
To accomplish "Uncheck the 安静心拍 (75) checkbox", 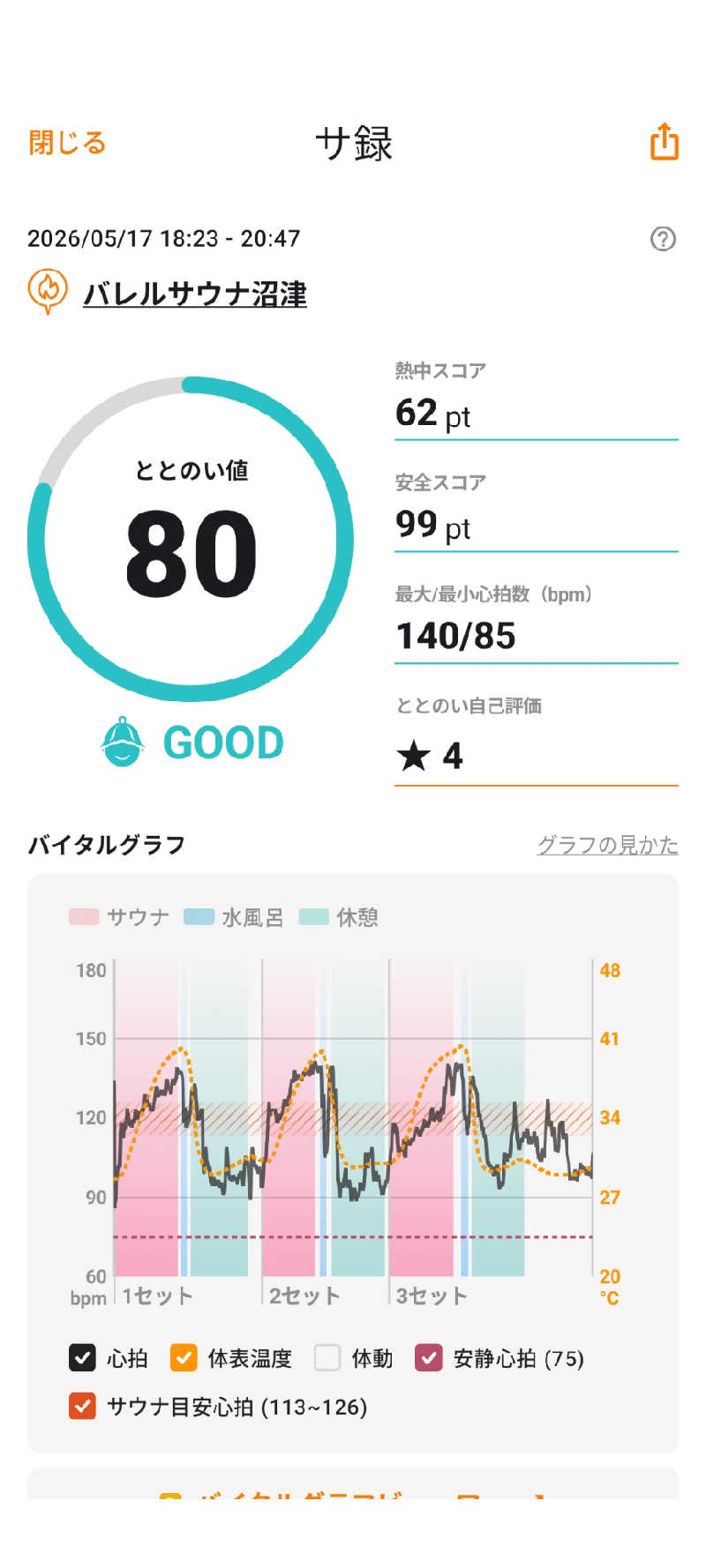I will [429, 1357].
